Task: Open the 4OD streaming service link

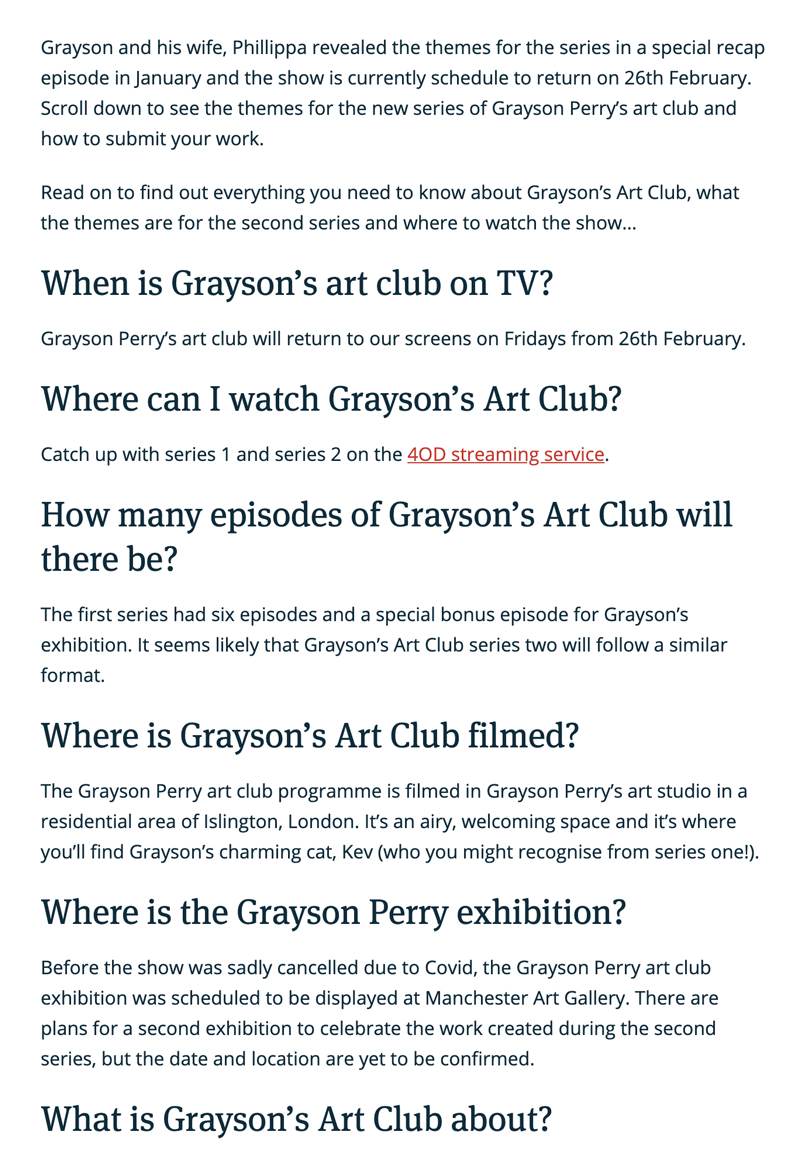Action: point(505,455)
